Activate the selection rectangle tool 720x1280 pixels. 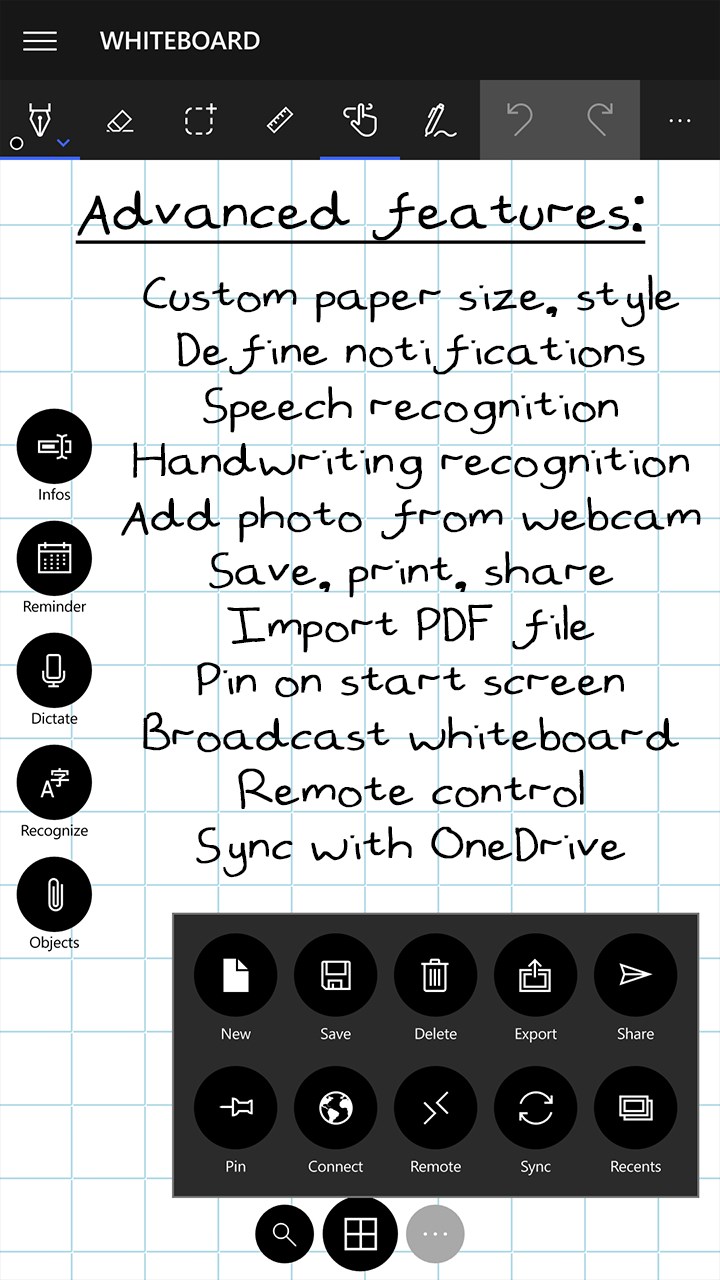[200, 121]
